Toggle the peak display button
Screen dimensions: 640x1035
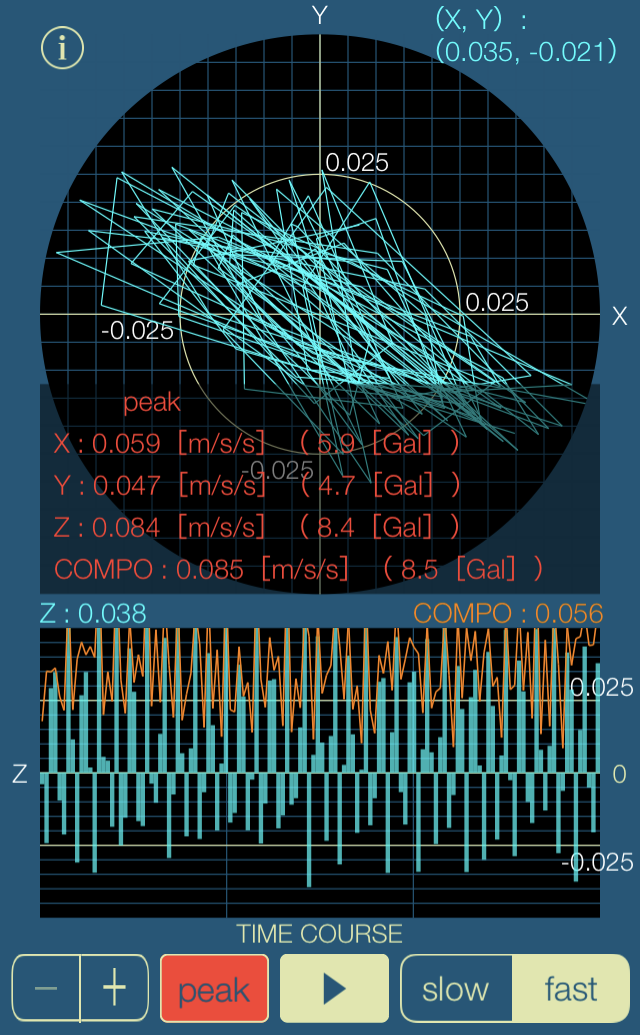[214, 988]
